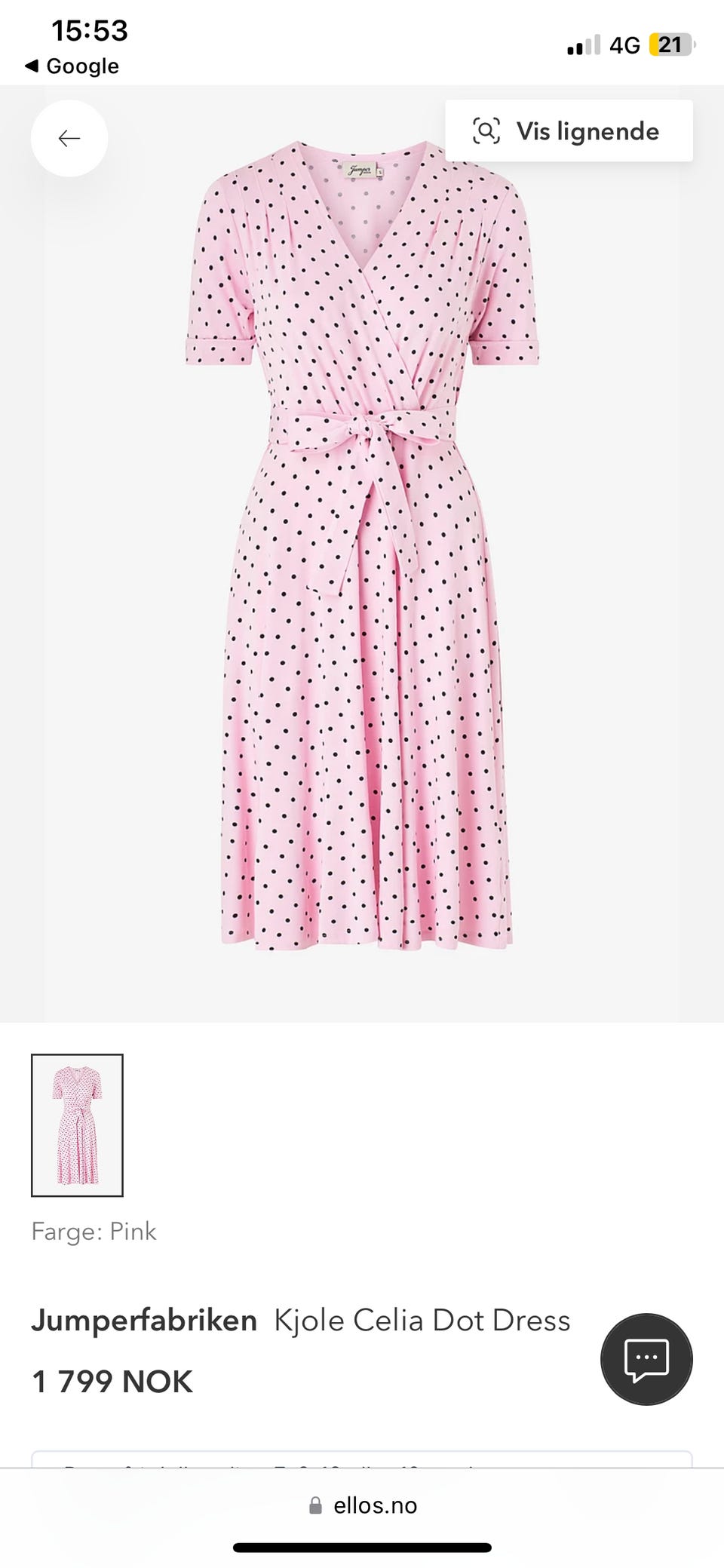Screen dimensions: 724x1568
Task: Tap the ellos.no address bar
Action: (364, 1505)
